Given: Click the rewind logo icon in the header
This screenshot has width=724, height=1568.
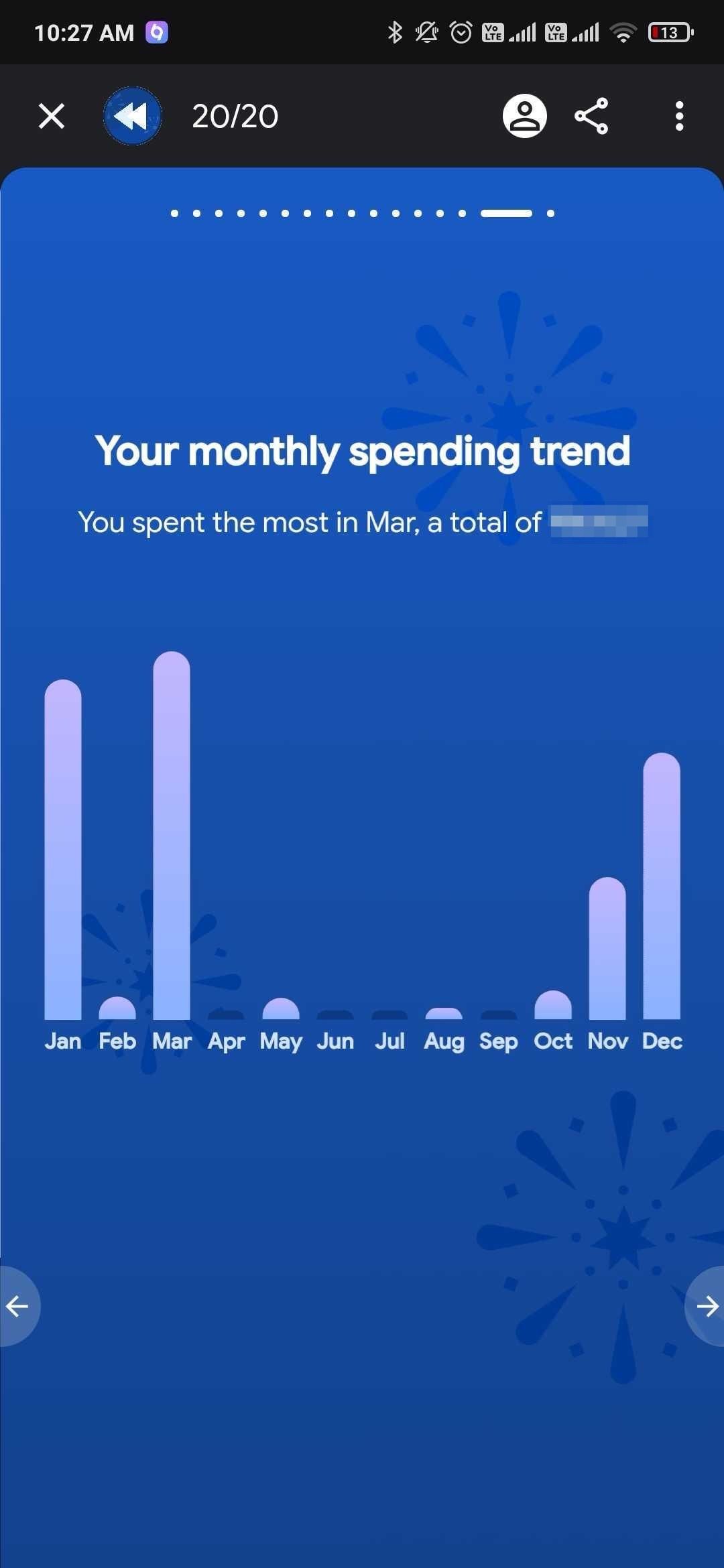Looking at the screenshot, I should coord(132,115).
